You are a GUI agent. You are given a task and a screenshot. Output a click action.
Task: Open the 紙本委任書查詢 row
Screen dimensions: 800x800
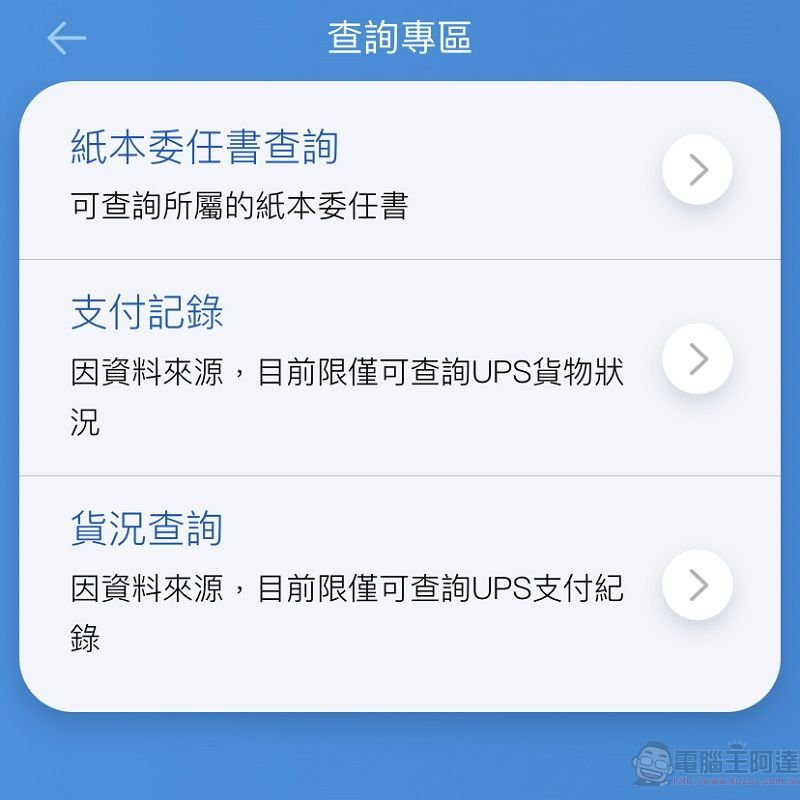300,172
